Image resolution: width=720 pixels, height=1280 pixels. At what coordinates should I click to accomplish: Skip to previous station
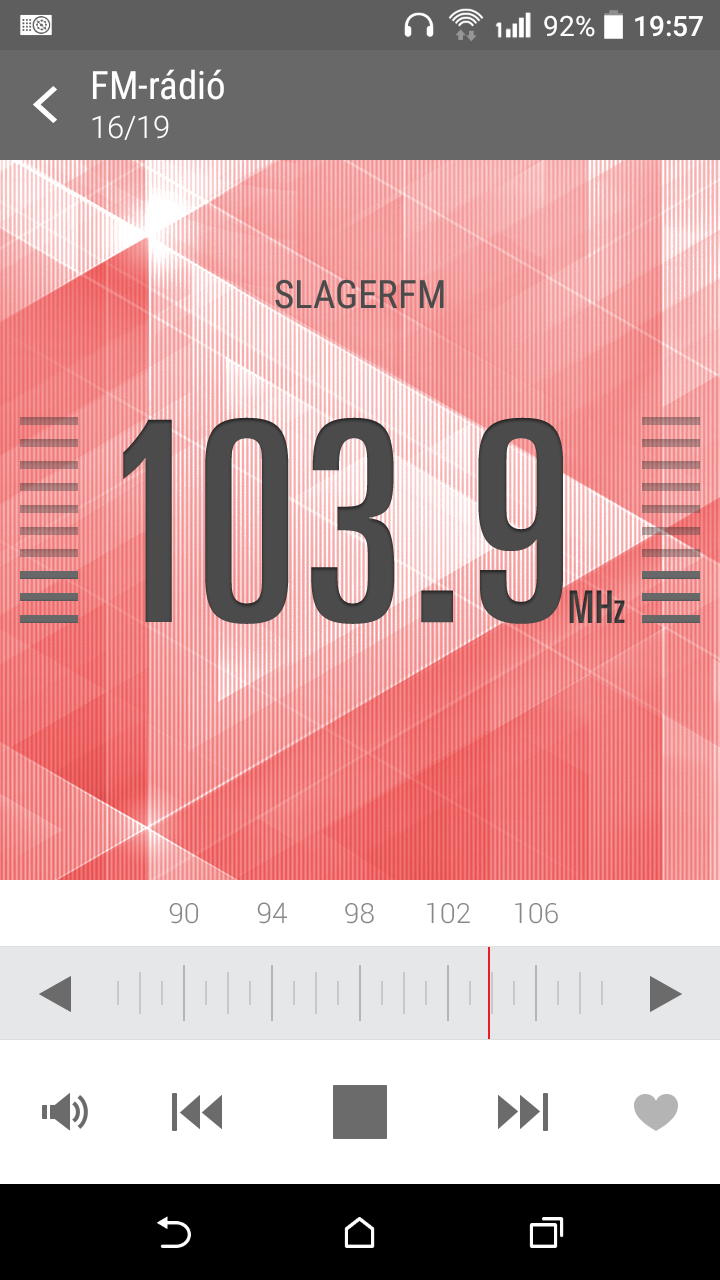click(197, 1112)
